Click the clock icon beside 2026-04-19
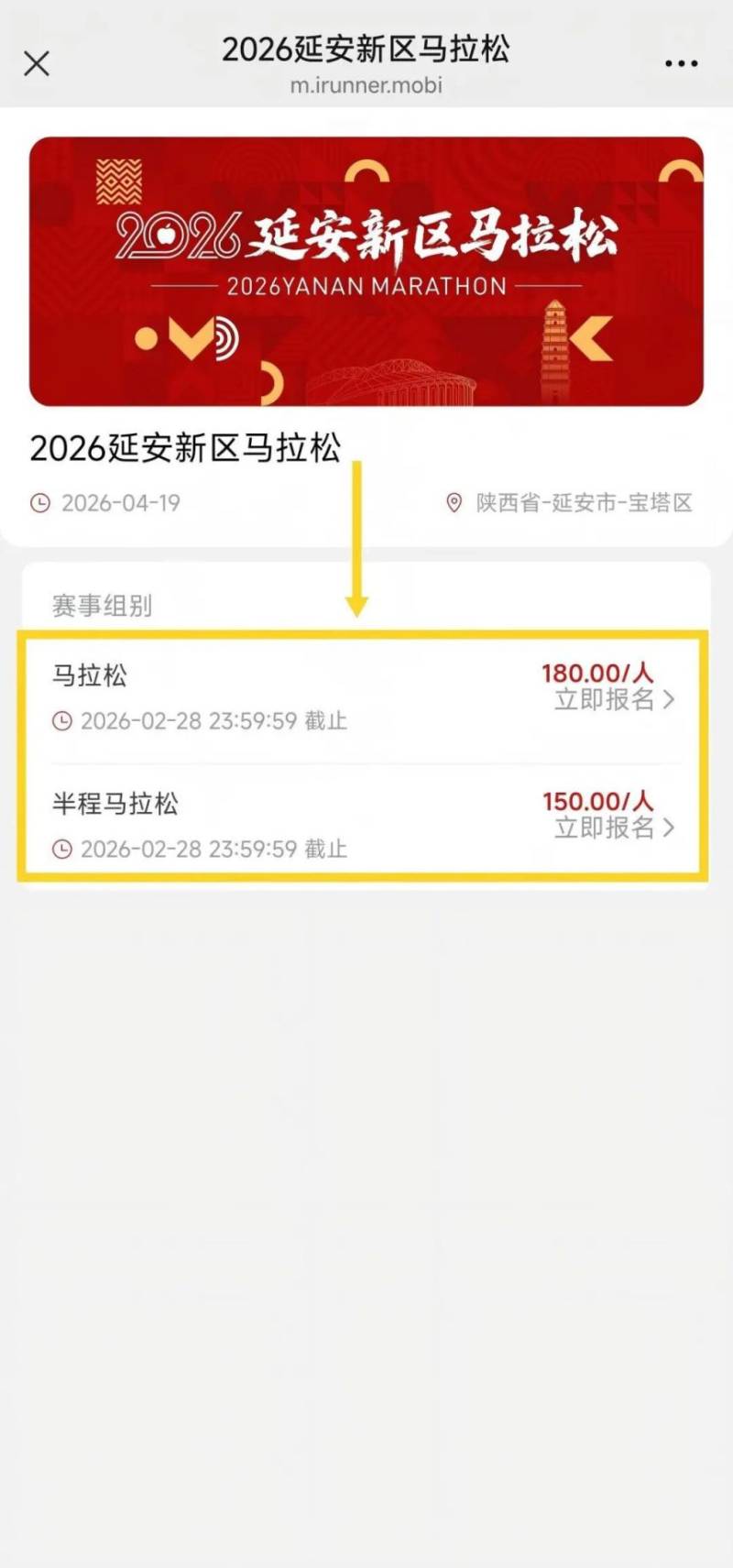The height and width of the screenshot is (1568, 733). coord(40,502)
